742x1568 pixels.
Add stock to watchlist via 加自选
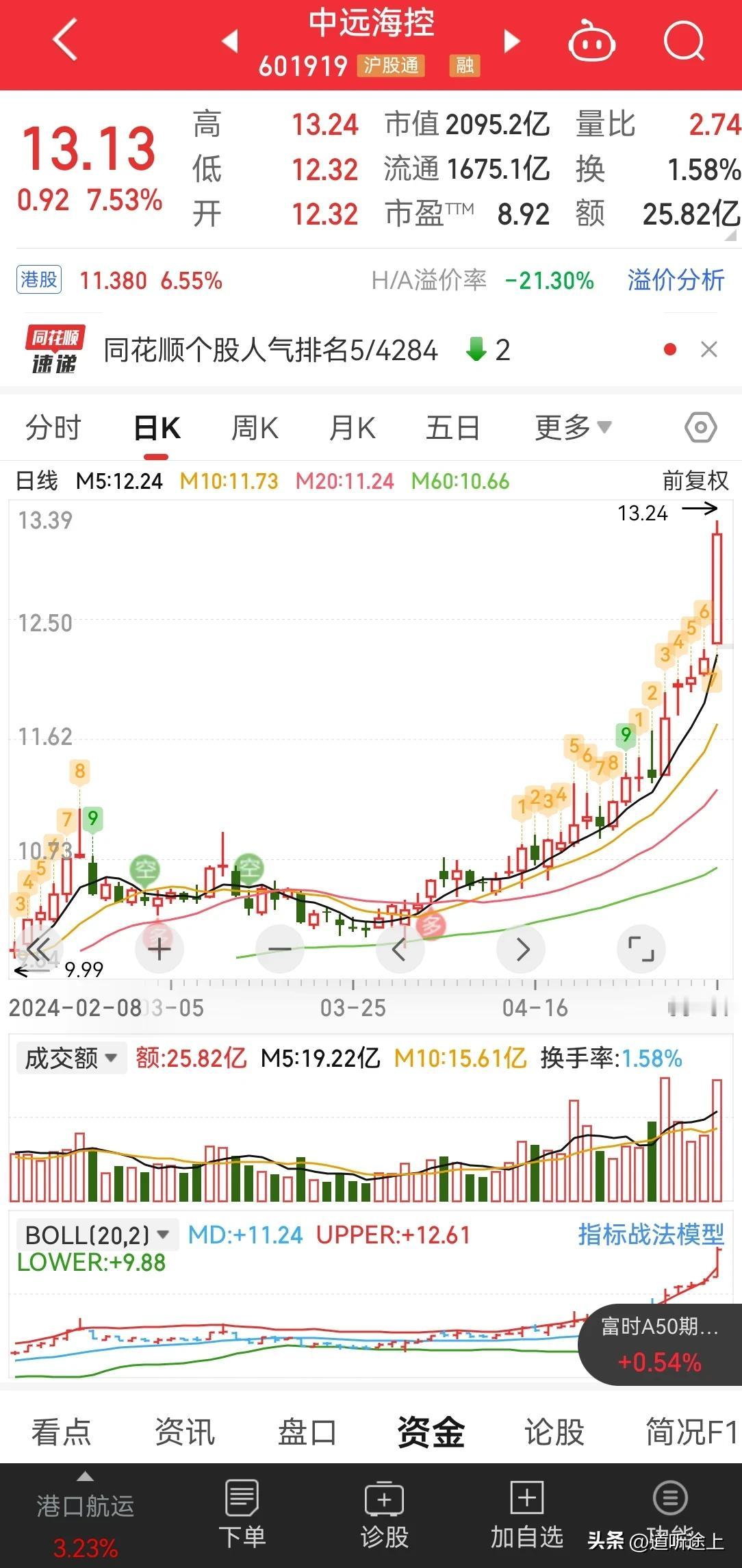click(527, 1515)
